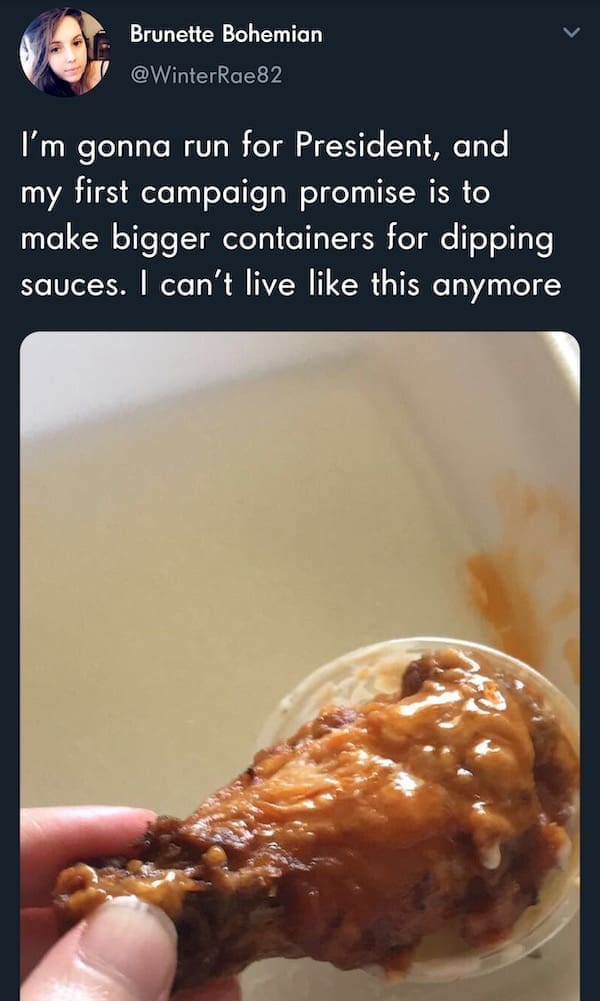Screen dimensions: 600x1001
Task: Open the tweet options chevron
Action: point(571,34)
